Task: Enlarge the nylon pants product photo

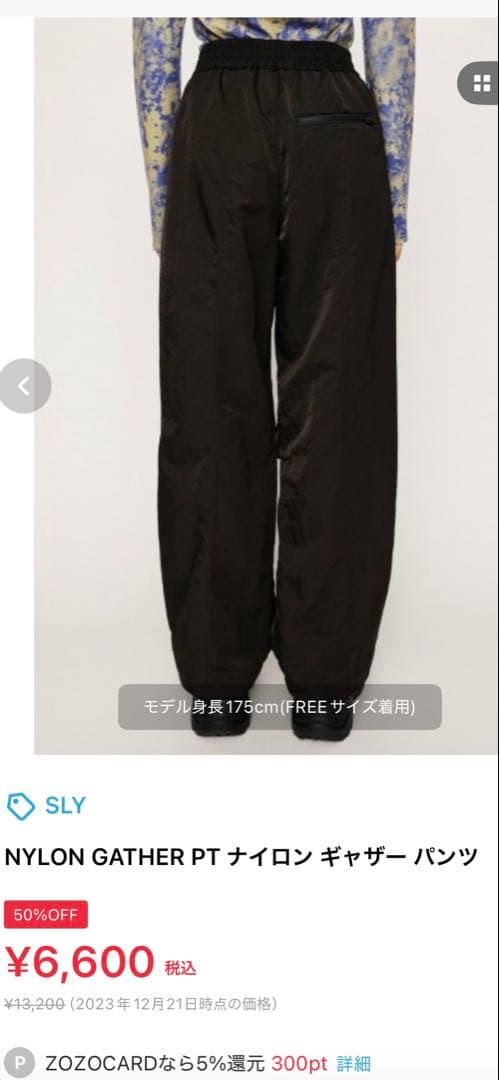Action: point(265,386)
